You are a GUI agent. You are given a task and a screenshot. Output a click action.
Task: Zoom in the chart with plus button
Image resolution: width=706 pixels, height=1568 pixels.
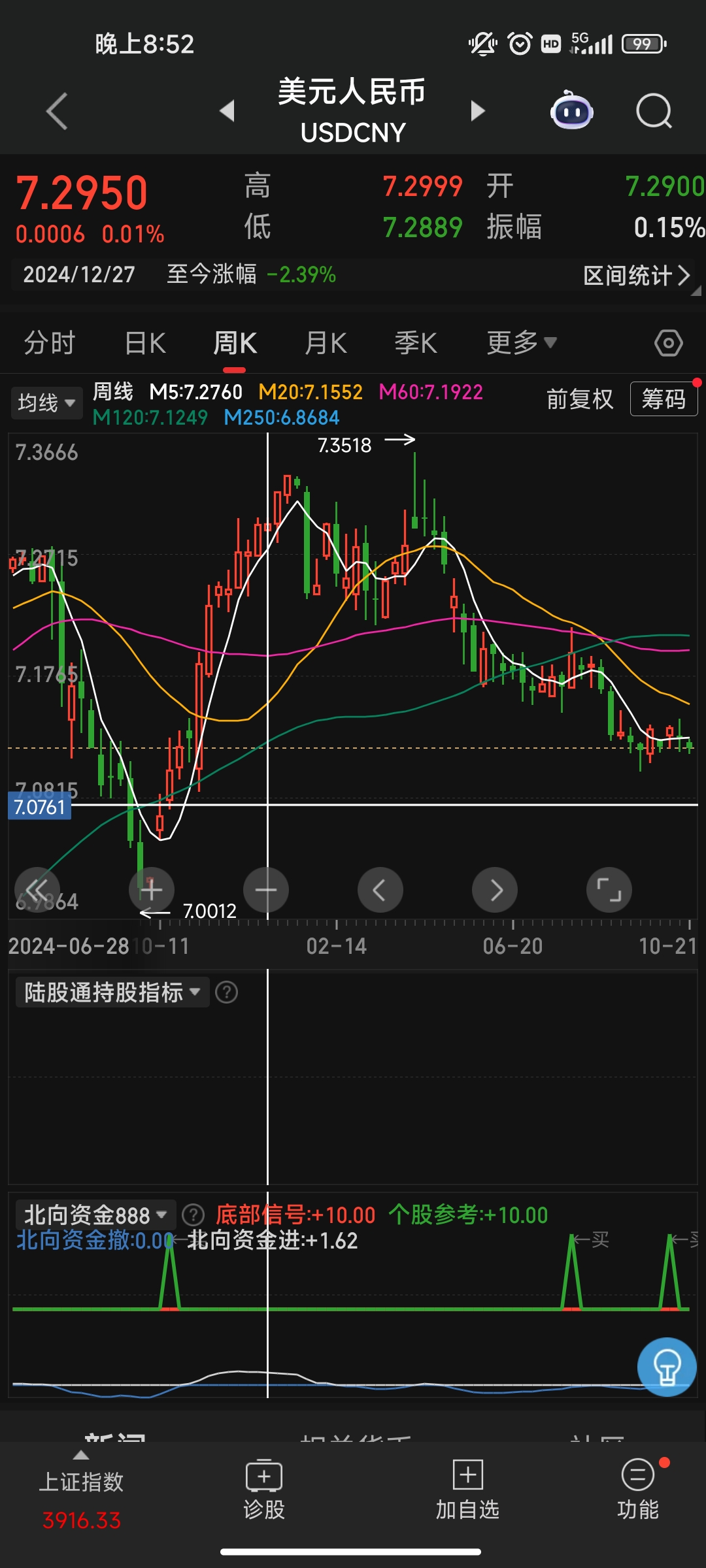[152, 890]
